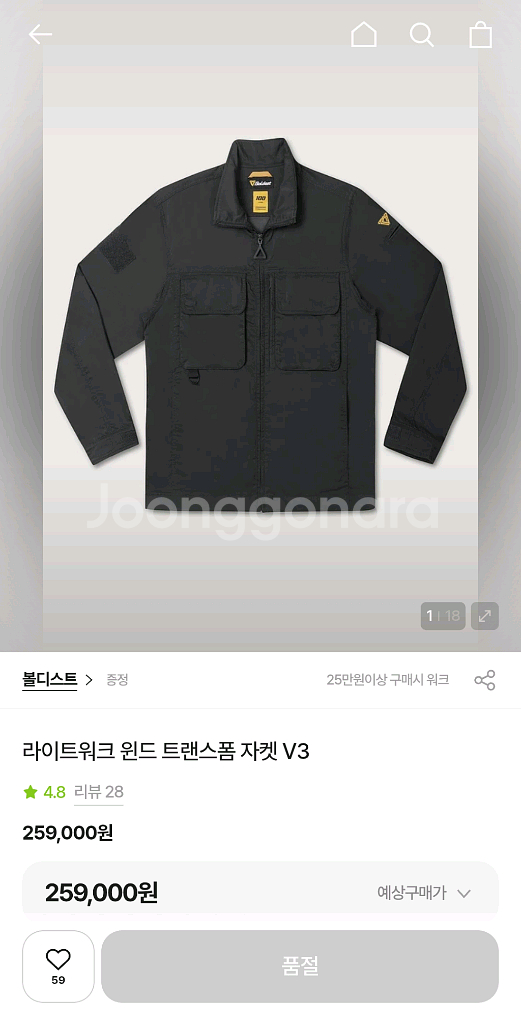521x1024 pixels.
Task: Like the product with heart button
Action: tap(58, 966)
